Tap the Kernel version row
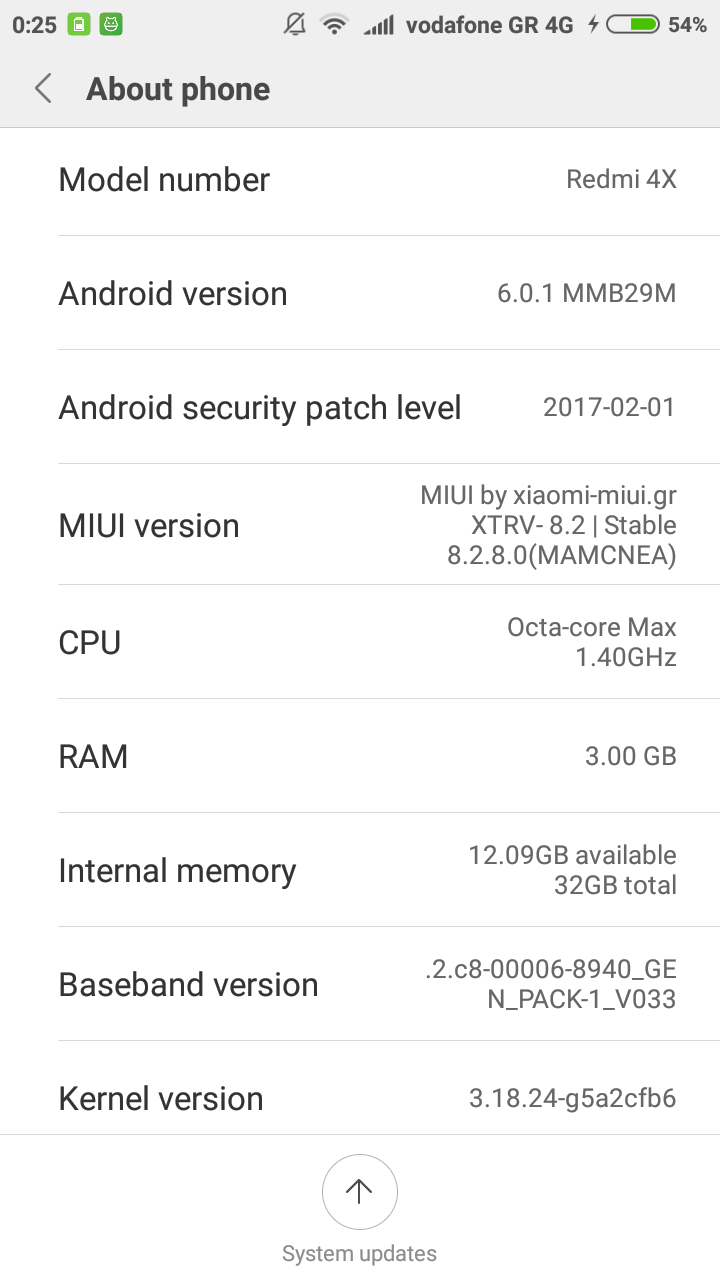The image size is (720, 1280). tap(360, 1097)
